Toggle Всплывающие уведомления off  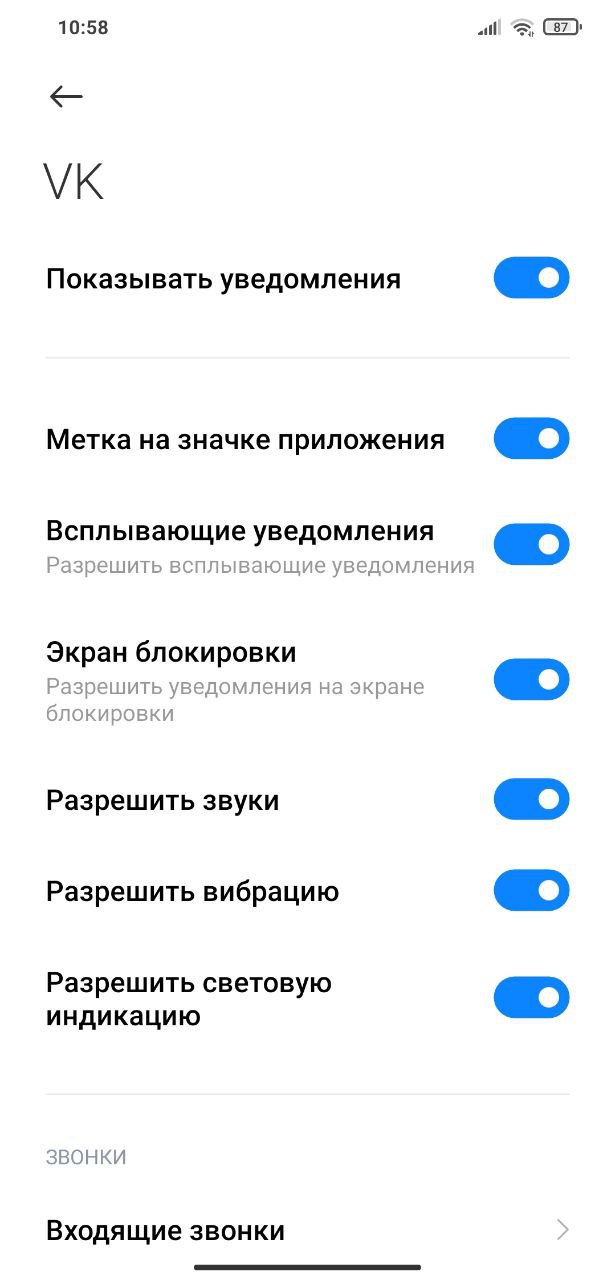[531, 545]
